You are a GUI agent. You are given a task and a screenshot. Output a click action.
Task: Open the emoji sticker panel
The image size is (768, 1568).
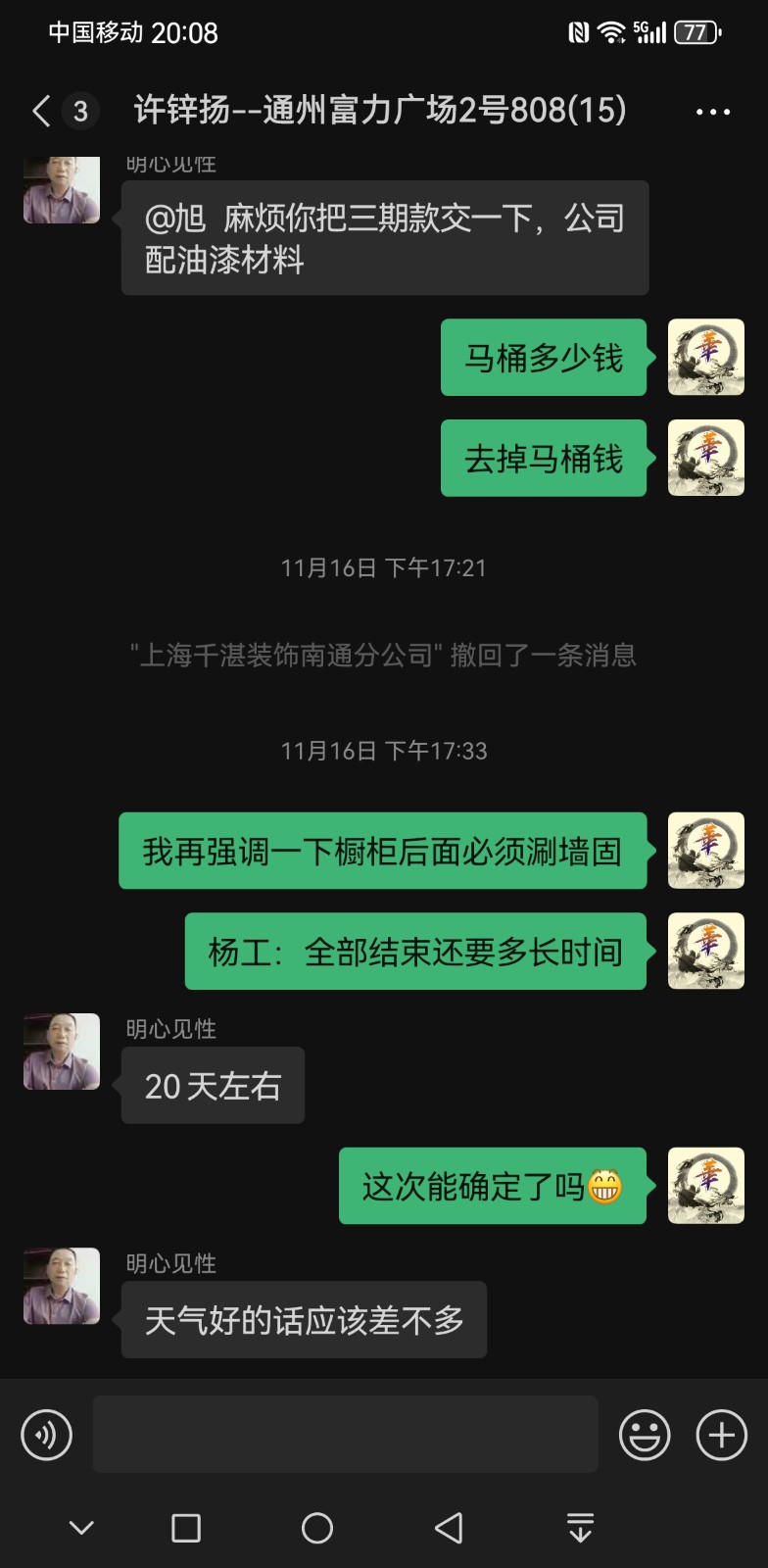[x=645, y=1435]
